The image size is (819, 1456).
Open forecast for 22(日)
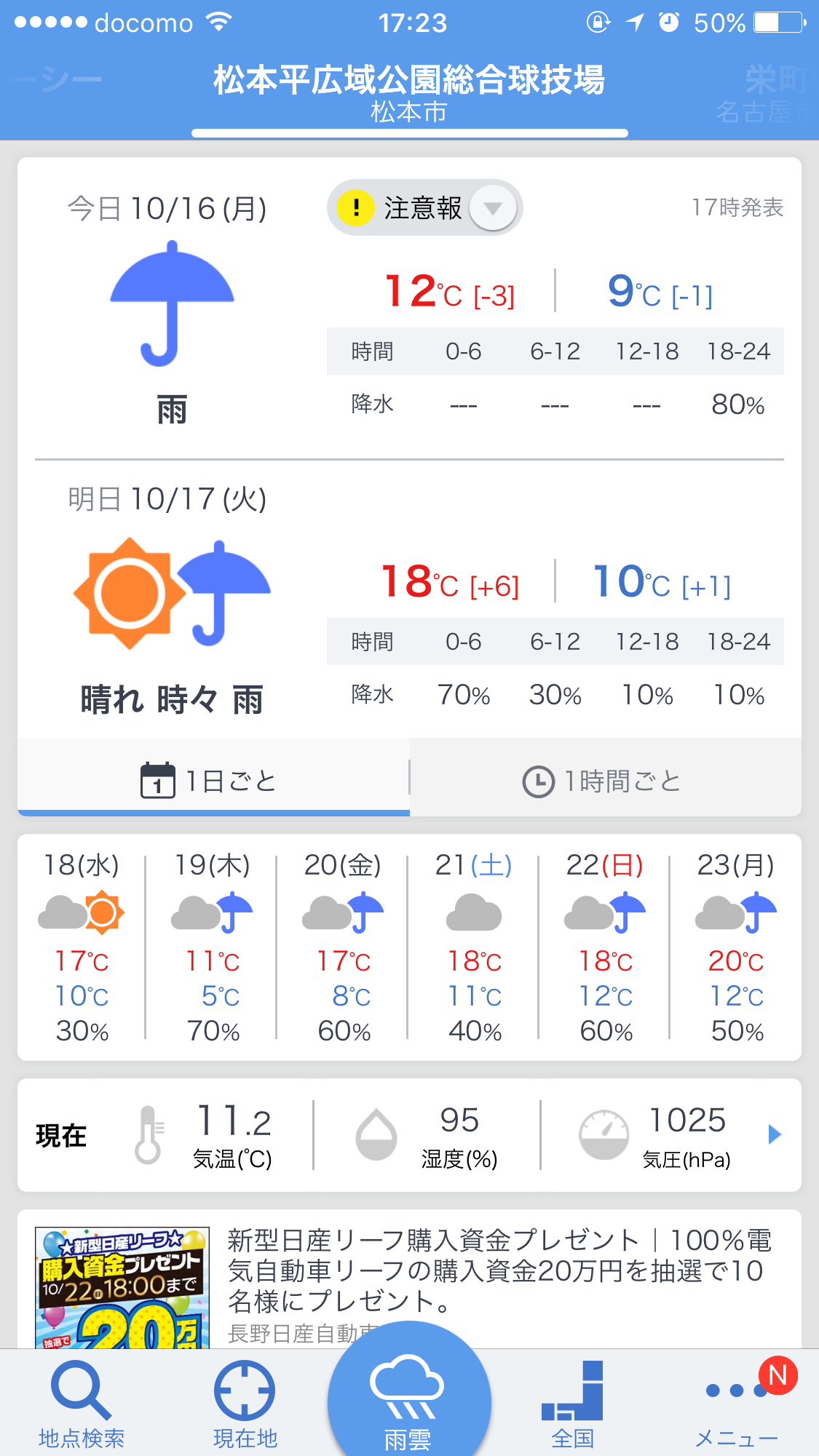coord(605,946)
